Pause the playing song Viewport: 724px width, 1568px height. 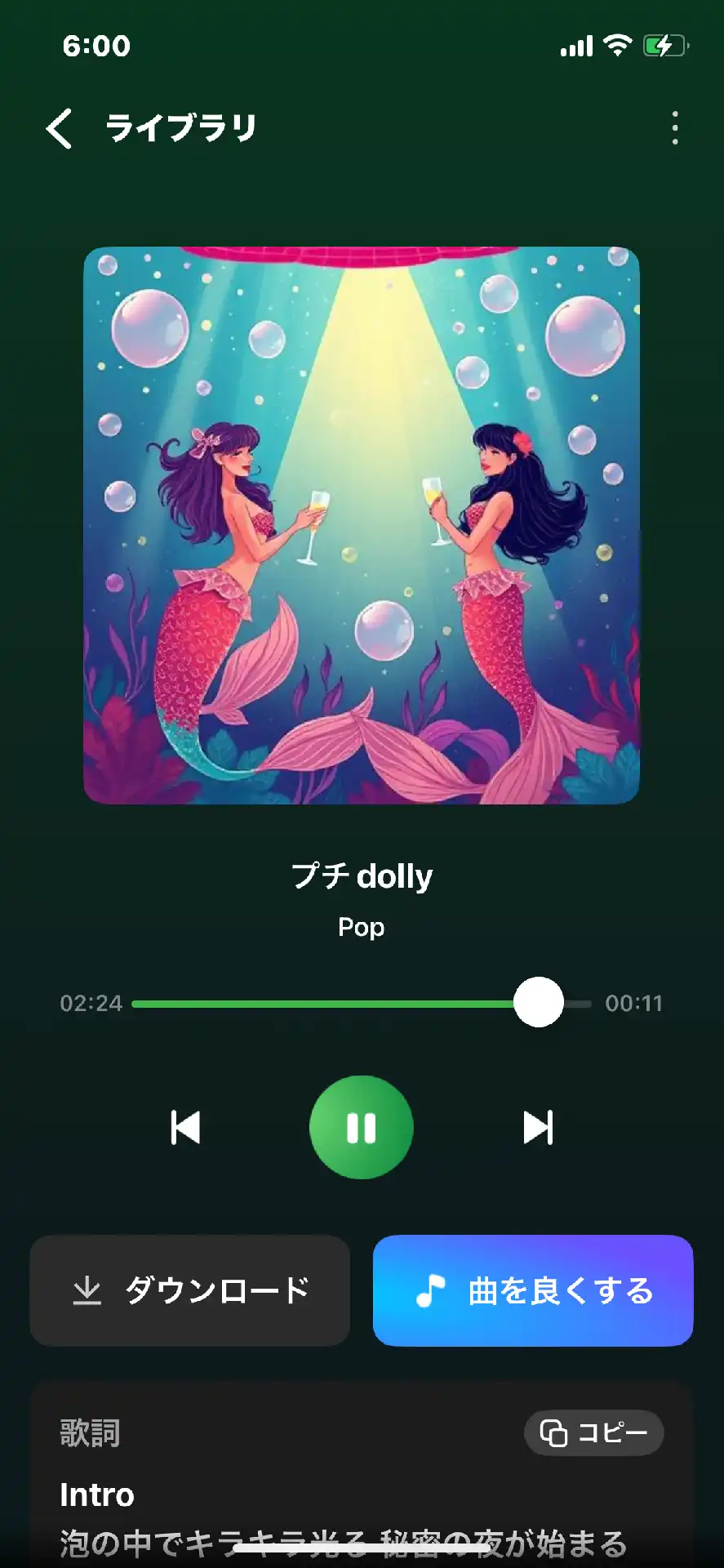(361, 1127)
